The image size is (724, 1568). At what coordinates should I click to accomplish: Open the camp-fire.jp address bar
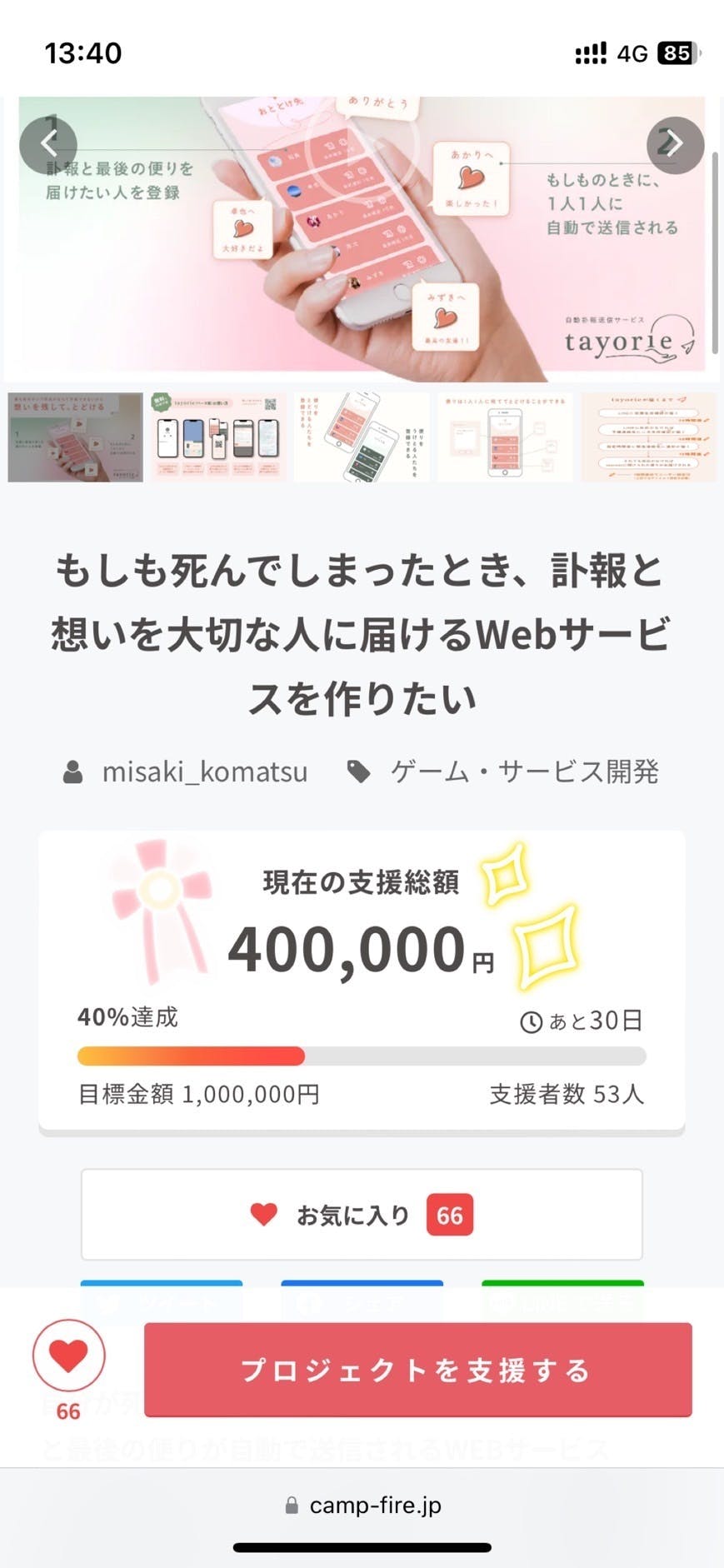[x=363, y=1505]
